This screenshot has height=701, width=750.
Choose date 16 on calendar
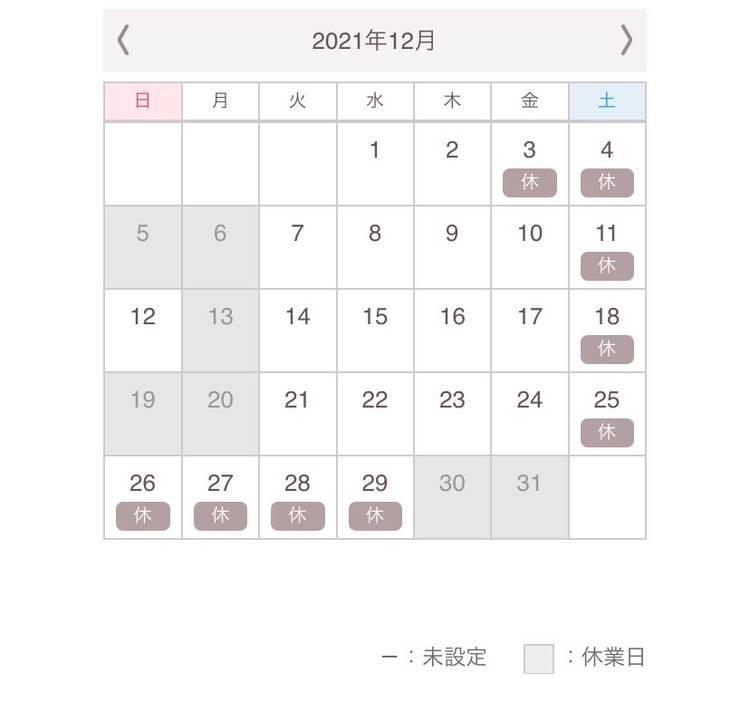pos(452,330)
